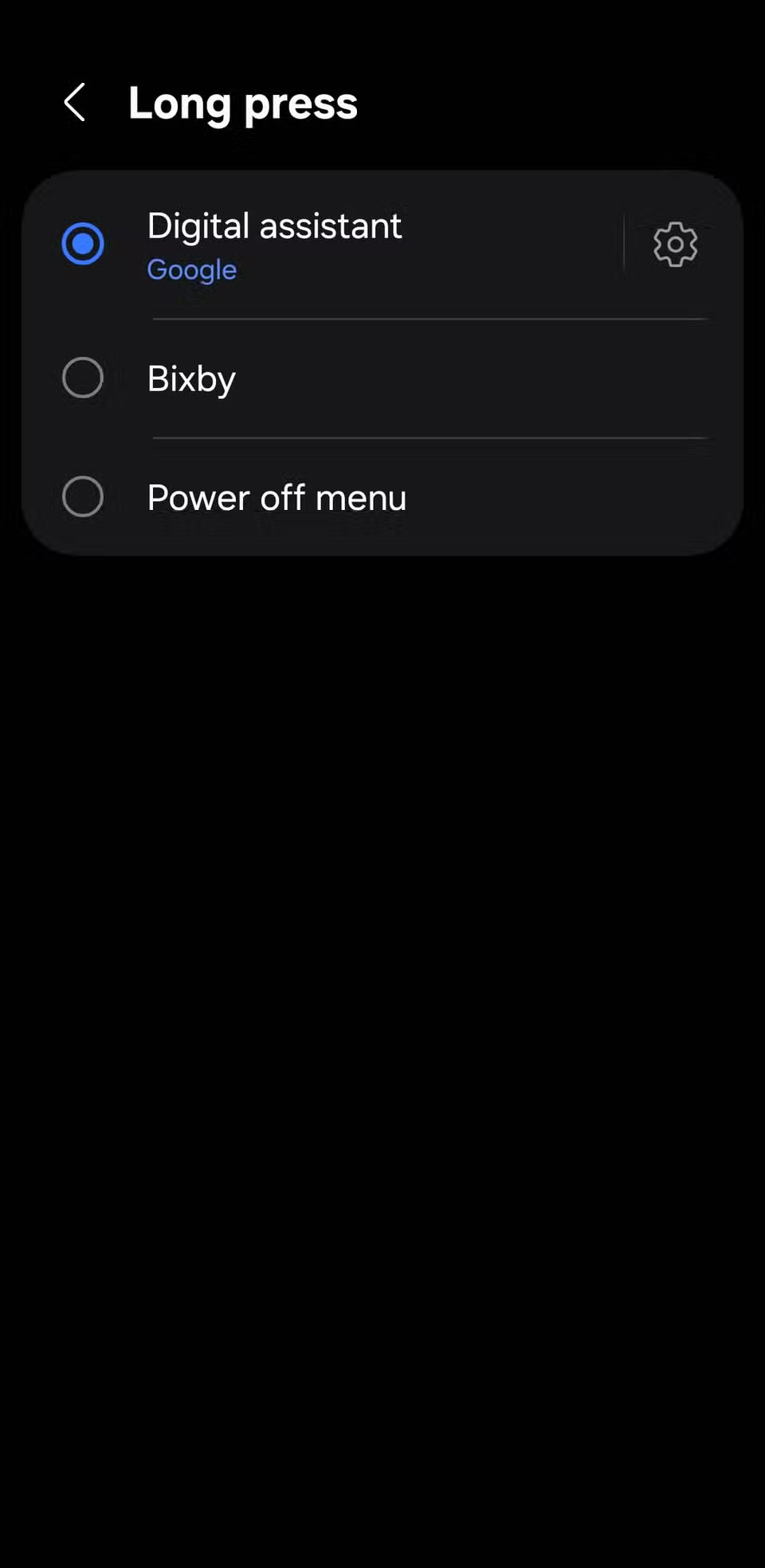765x1568 pixels.
Task: Activate Power off menu radio button
Action: 83,496
